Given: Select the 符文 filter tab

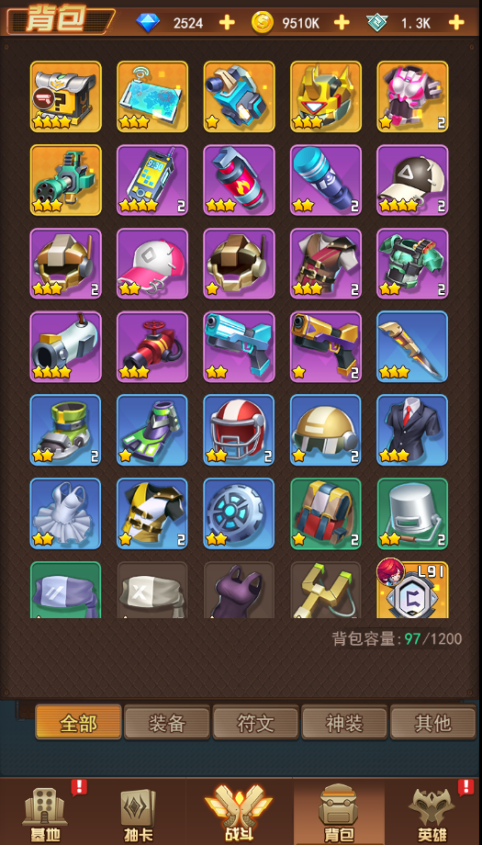Looking at the screenshot, I should coord(256,723).
